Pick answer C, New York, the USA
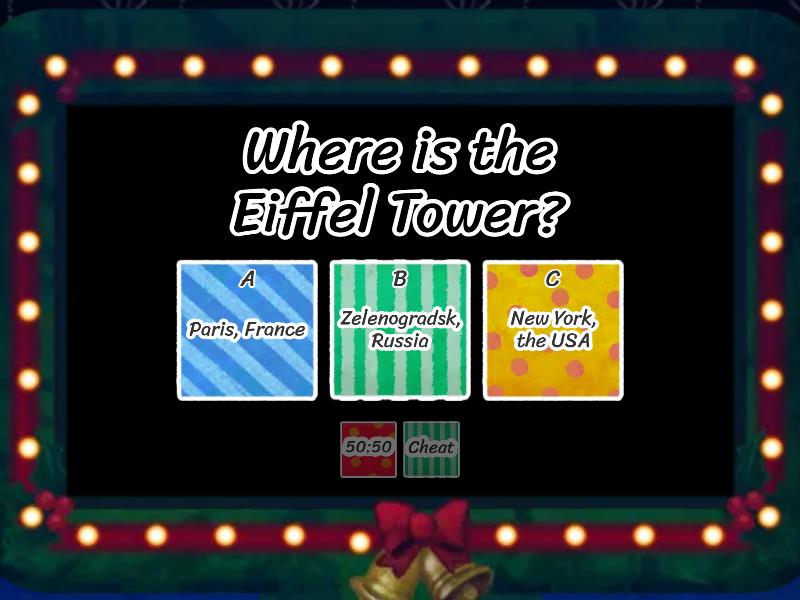Image resolution: width=800 pixels, height=600 pixels. point(553,330)
